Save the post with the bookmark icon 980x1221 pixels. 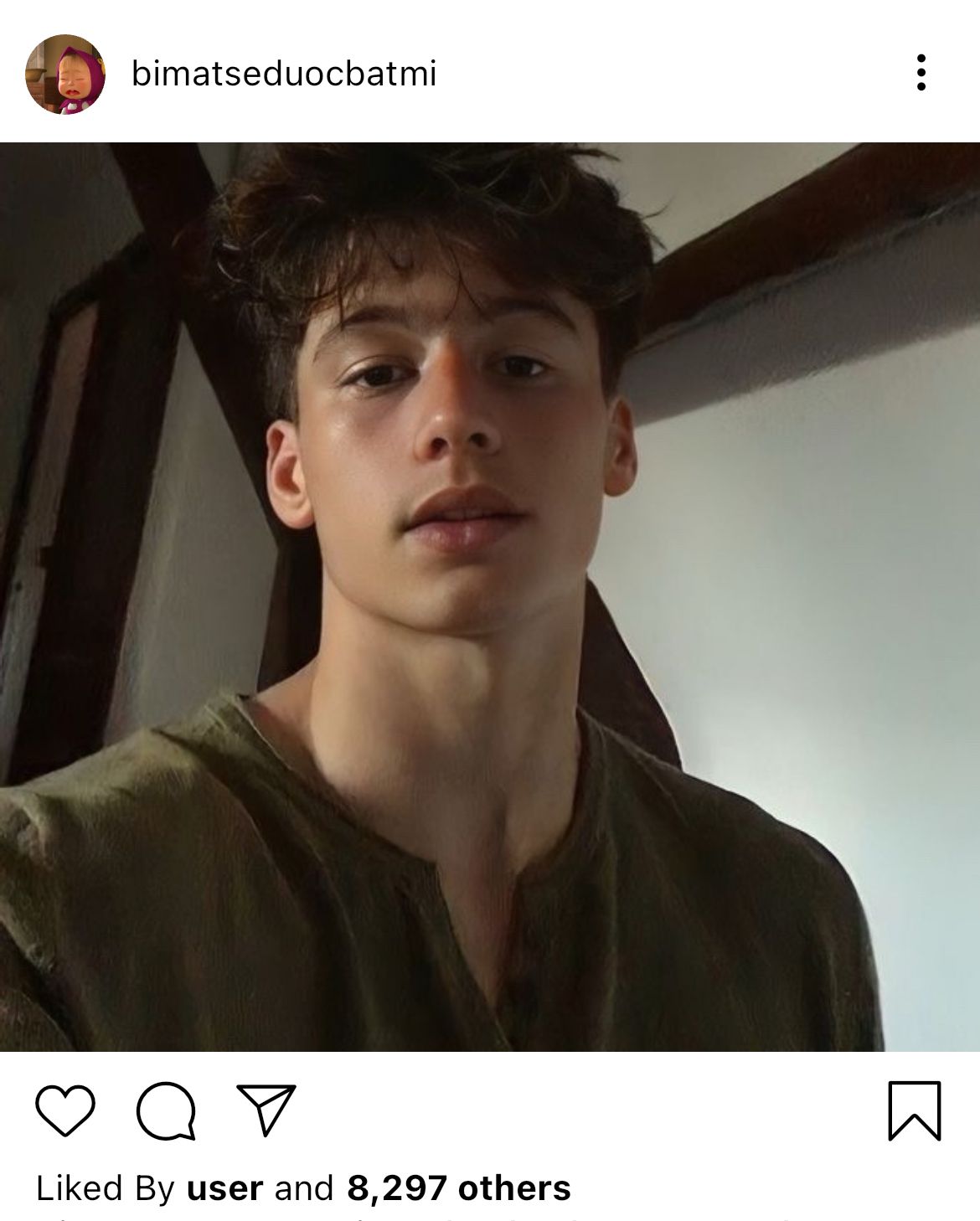coord(914,1110)
